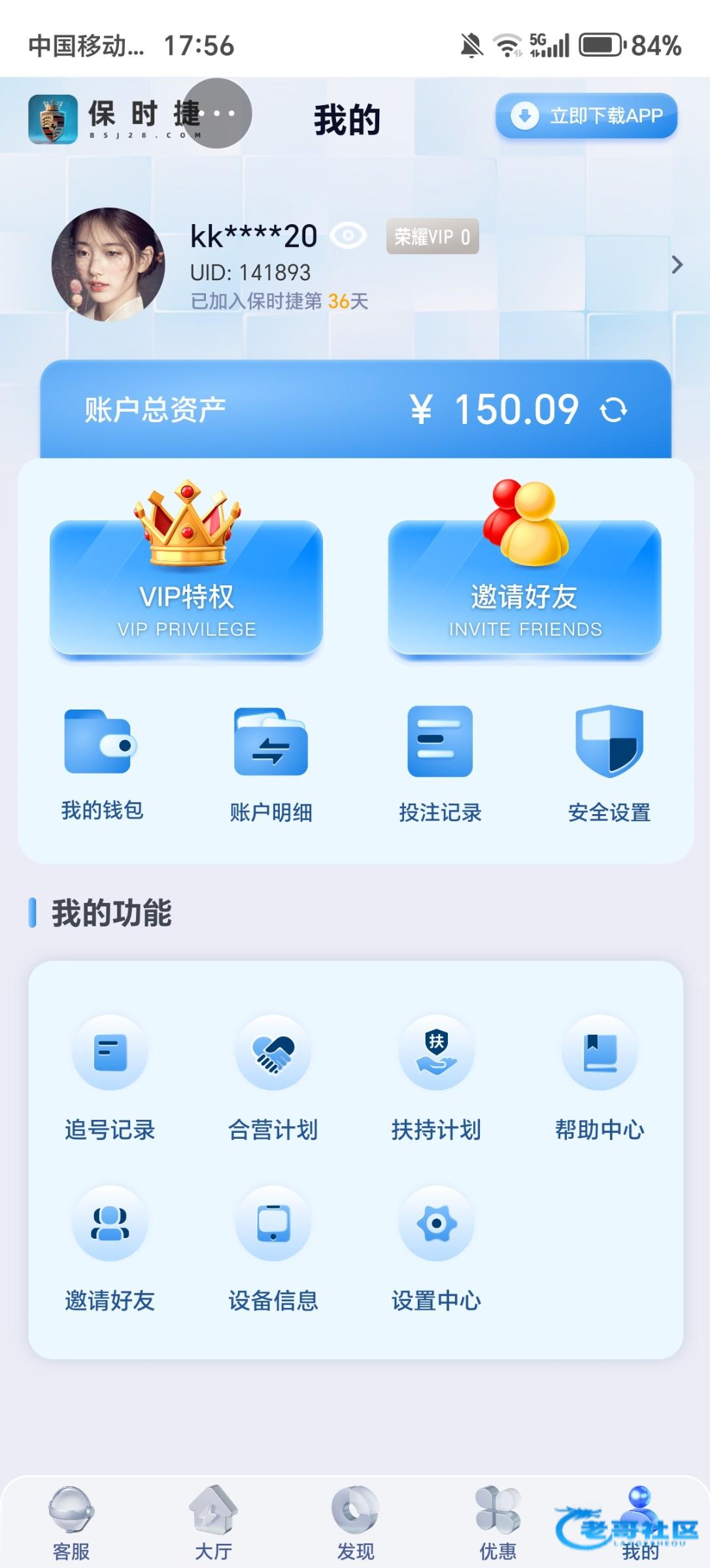View 账户明细 account details
The image size is (710, 1568).
(x=271, y=763)
